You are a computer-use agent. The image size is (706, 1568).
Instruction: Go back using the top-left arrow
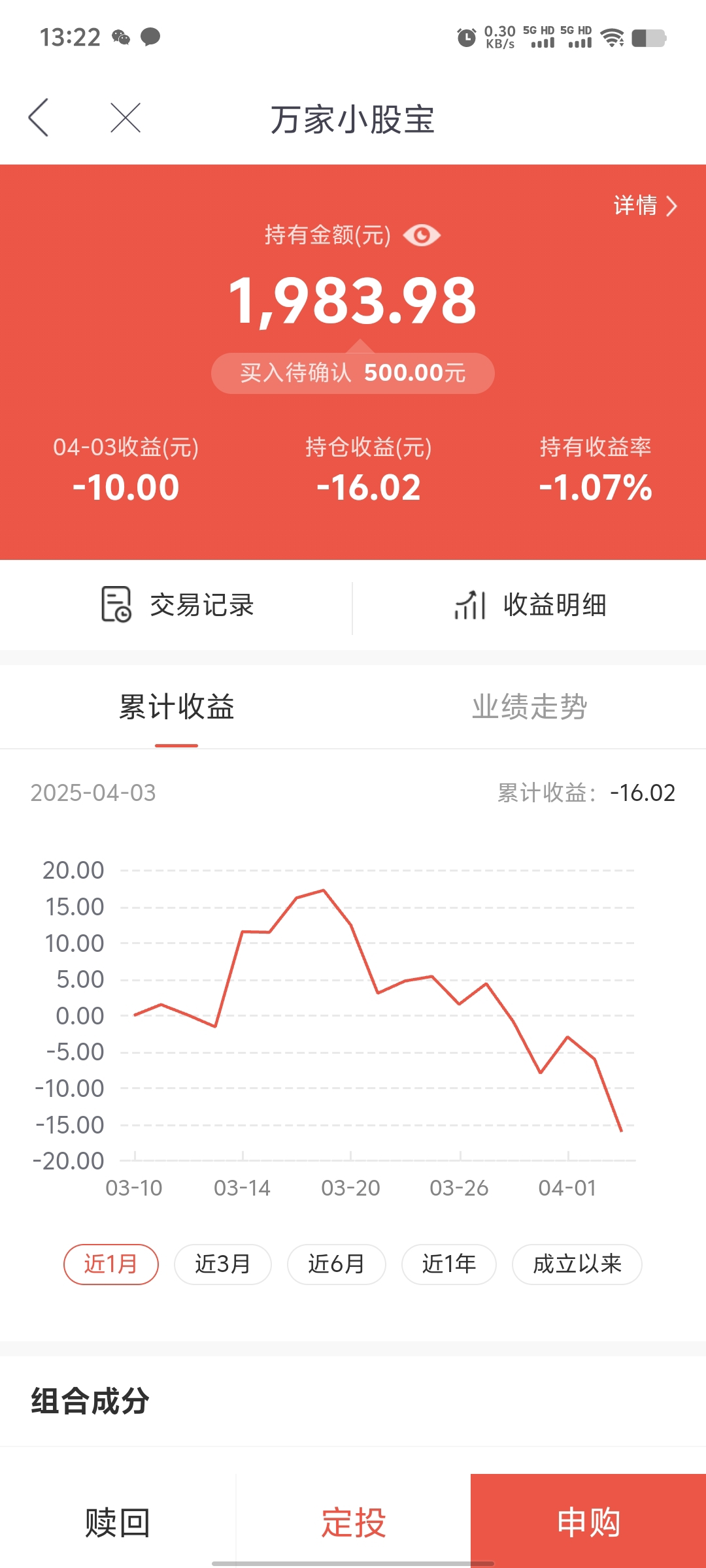tap(39, 118)
